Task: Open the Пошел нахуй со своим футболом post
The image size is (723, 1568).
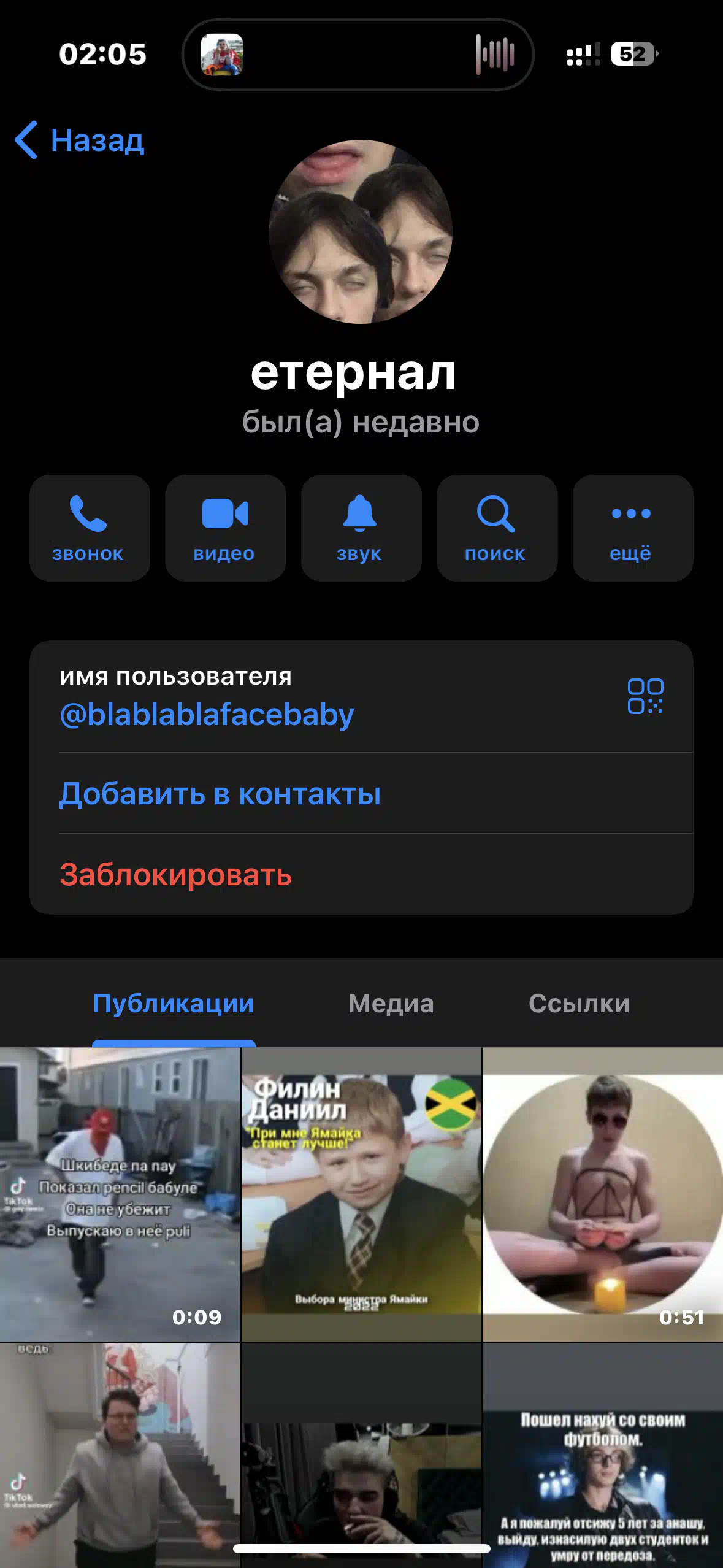Action: pyautogui.click(x=603, y=1472)
